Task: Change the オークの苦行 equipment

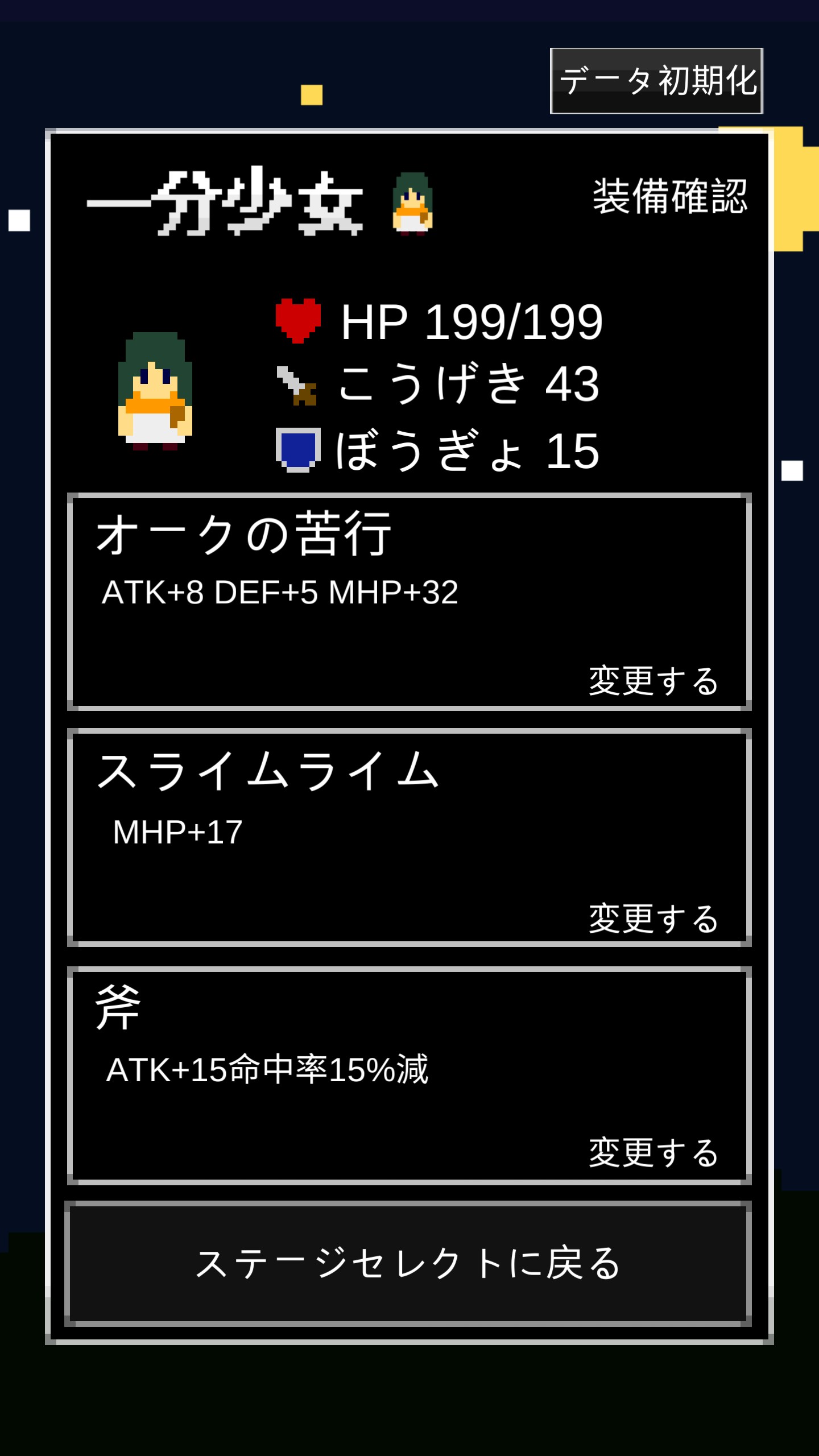Action: (x=653, y=681)
